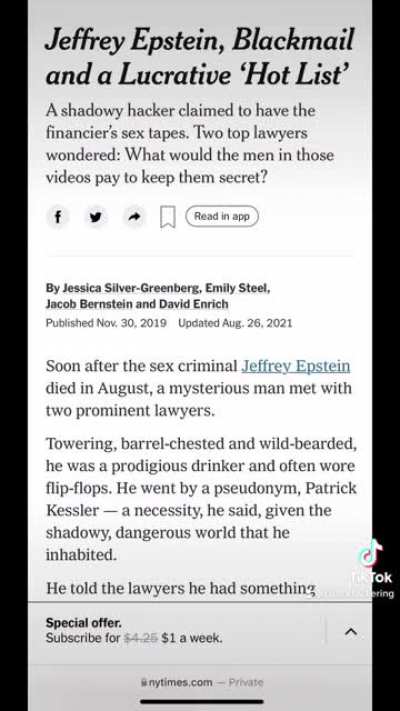Open the Jeffrey Epstein link
The height and width of the screenshot is (711, 400).
(296, 366)
